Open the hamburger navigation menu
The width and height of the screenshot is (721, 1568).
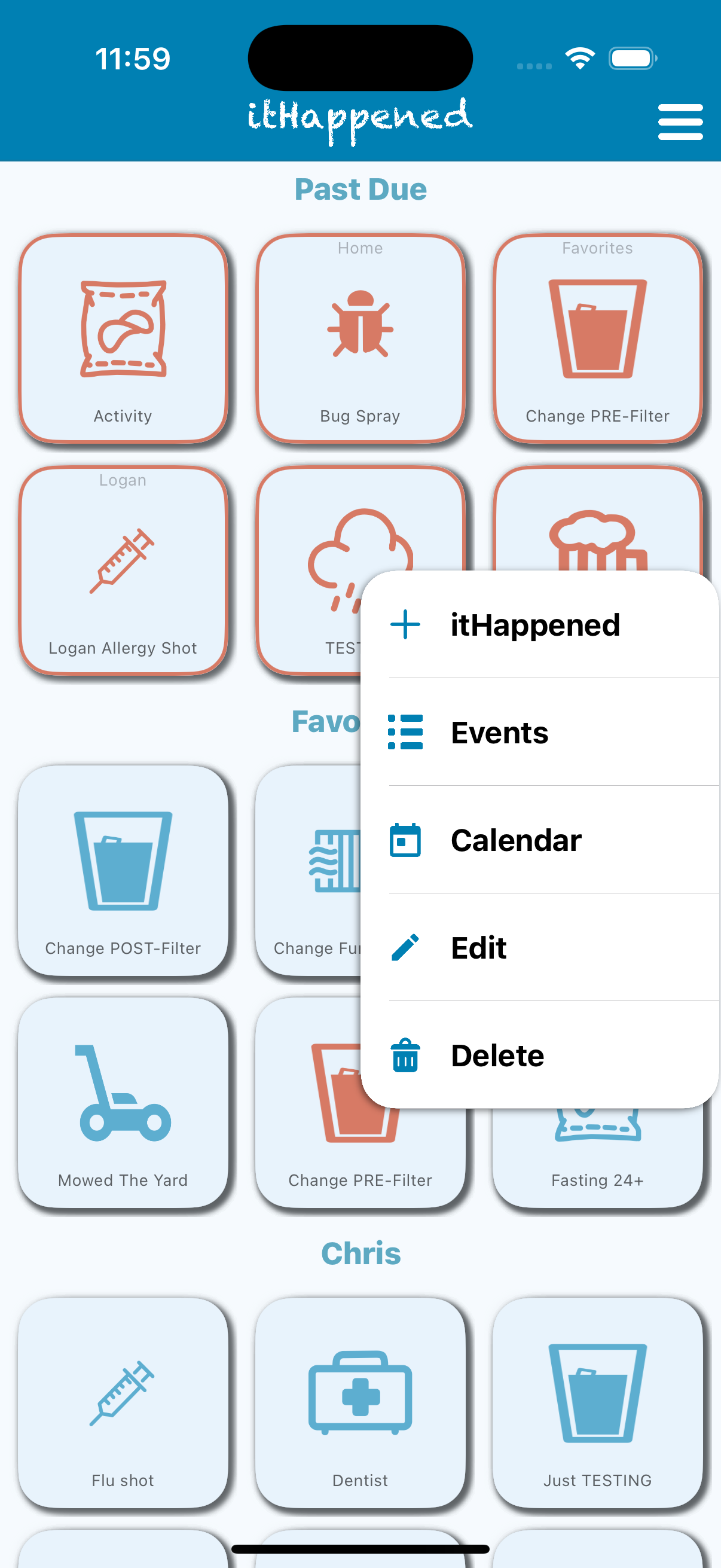(x=680, y=121)
